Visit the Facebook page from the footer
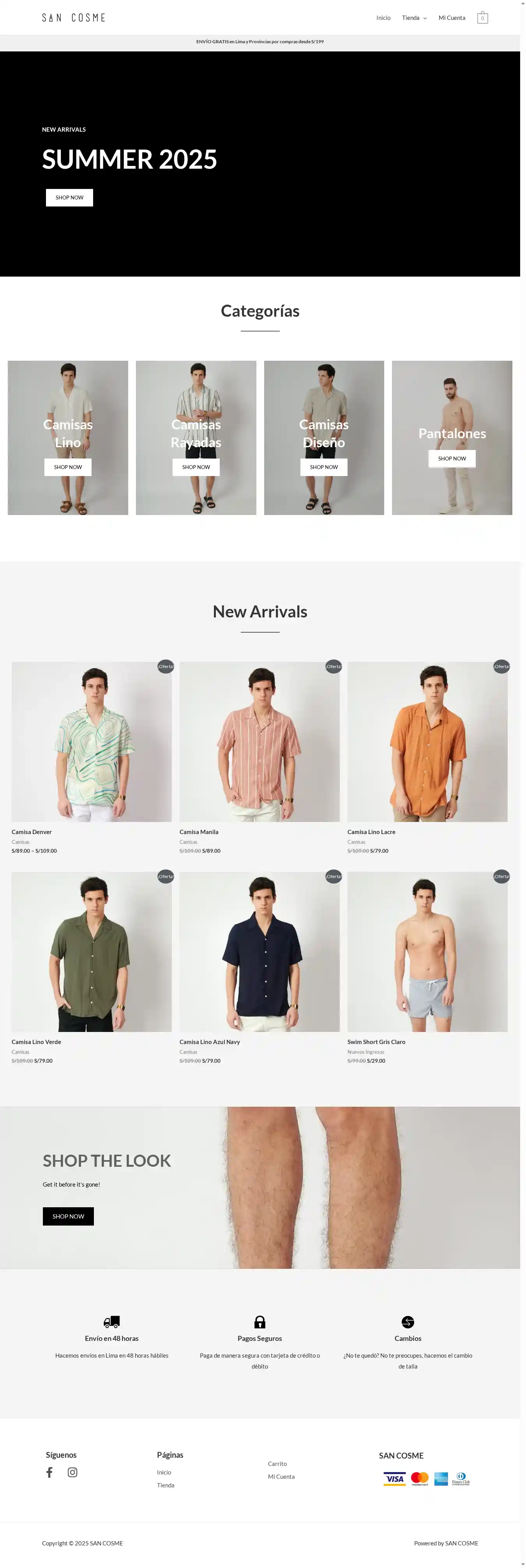 tap(49, 1473)
